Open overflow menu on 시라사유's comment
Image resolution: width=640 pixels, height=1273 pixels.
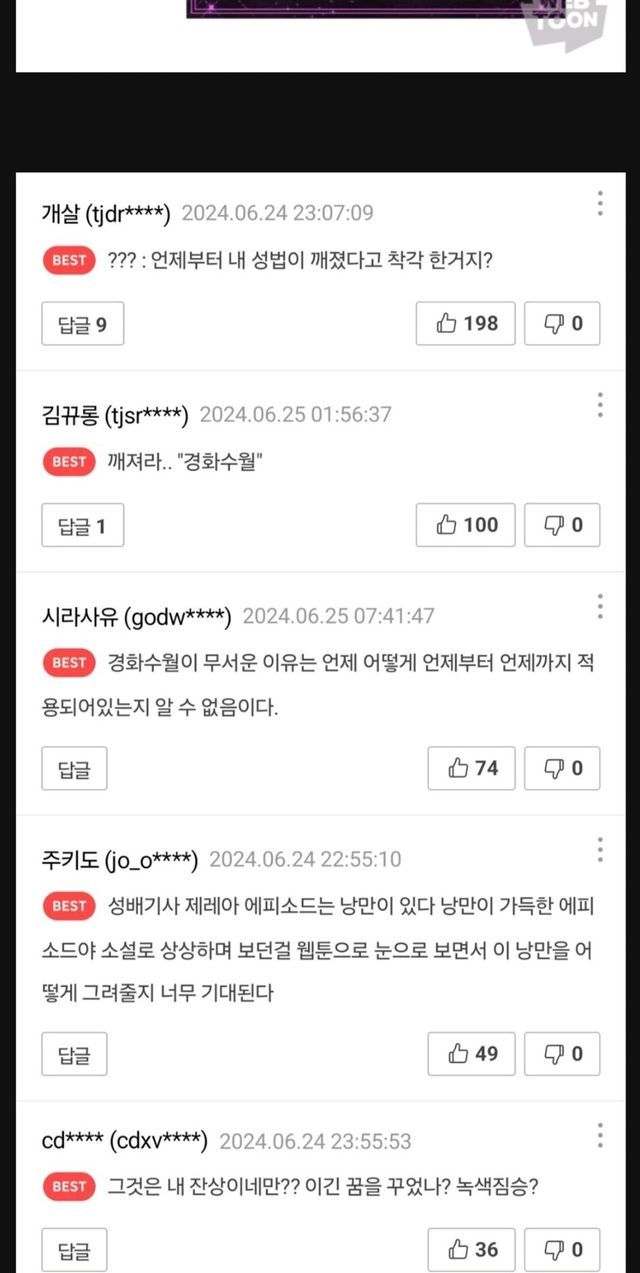point(600,606)
